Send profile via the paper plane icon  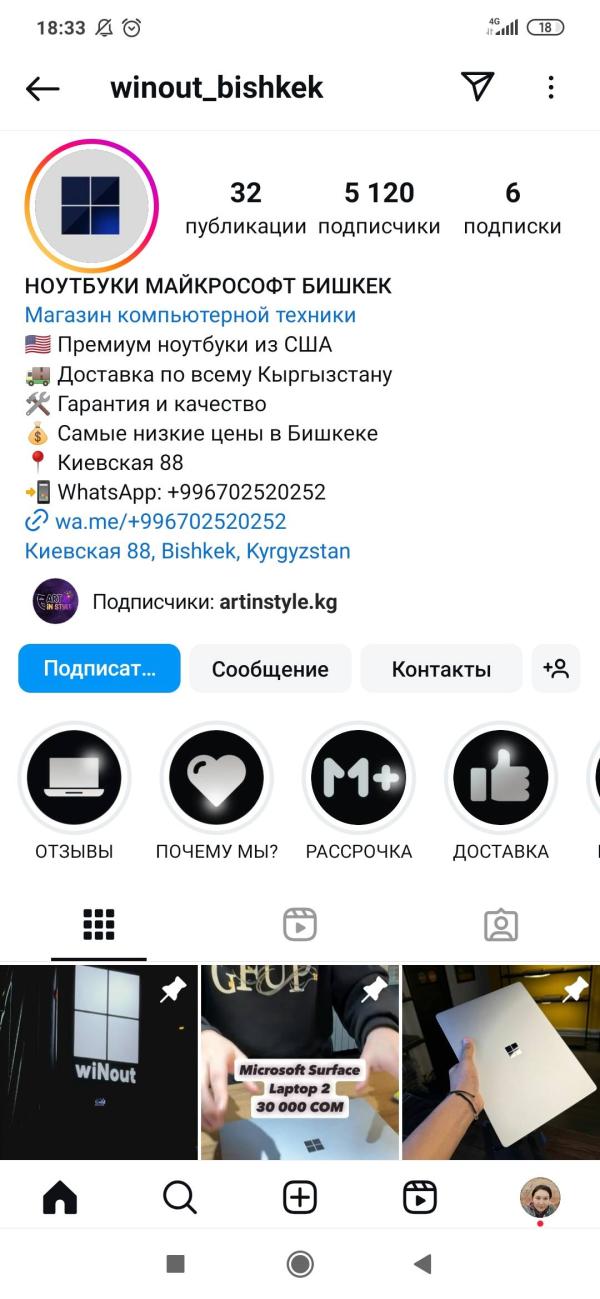coord(477,87)
